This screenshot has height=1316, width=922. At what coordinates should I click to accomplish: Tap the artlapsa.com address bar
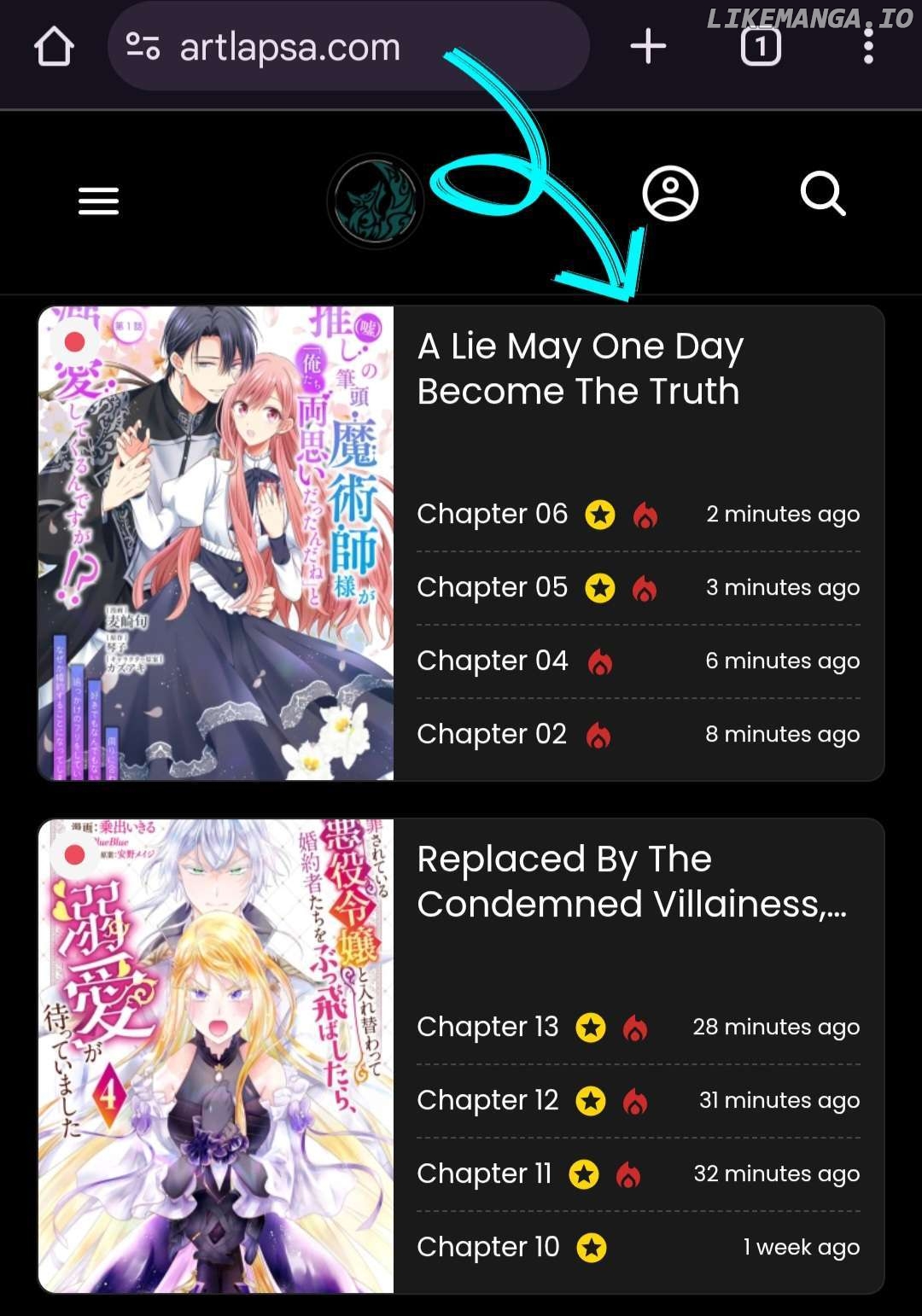290,47
